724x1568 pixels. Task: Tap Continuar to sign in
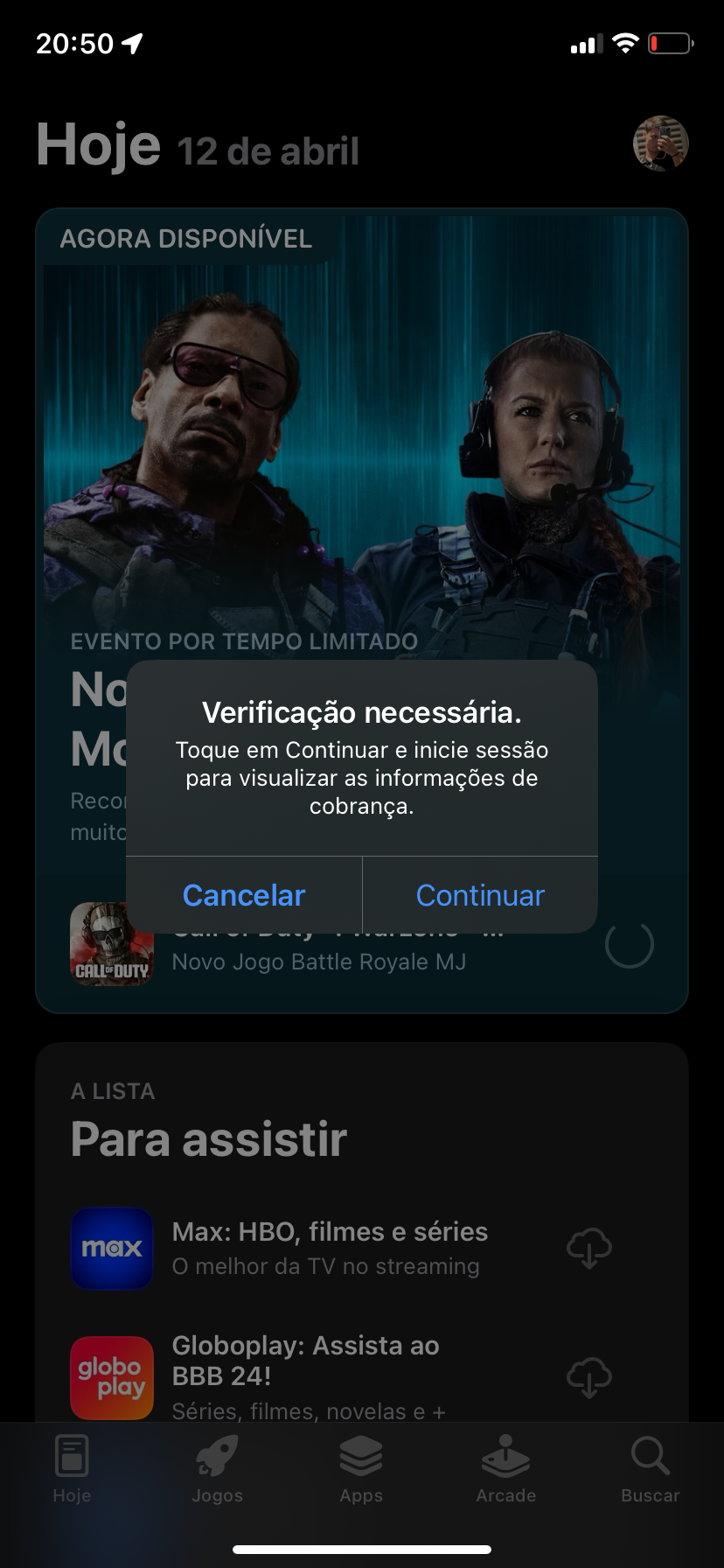(480, 895)
